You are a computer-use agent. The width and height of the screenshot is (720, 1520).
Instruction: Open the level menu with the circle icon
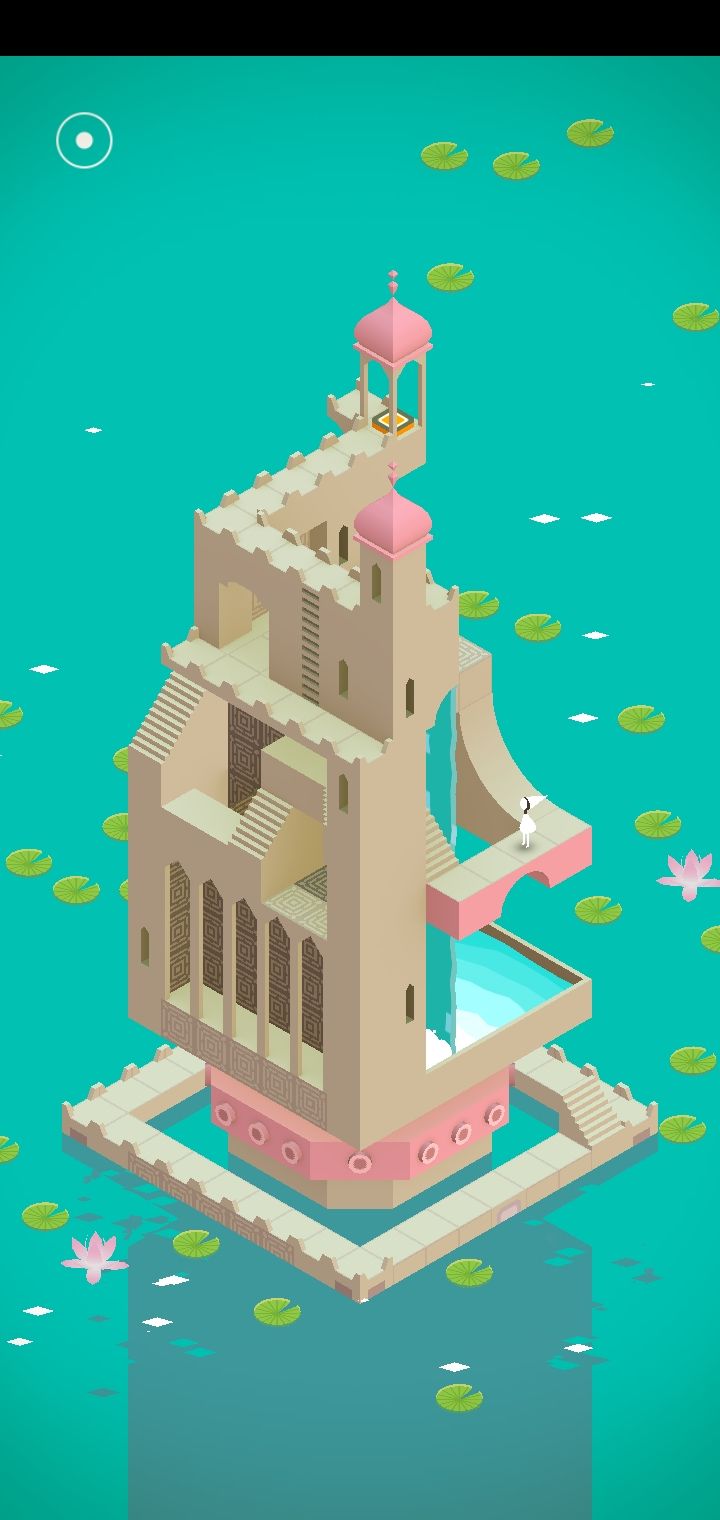[x=83, y=139]
